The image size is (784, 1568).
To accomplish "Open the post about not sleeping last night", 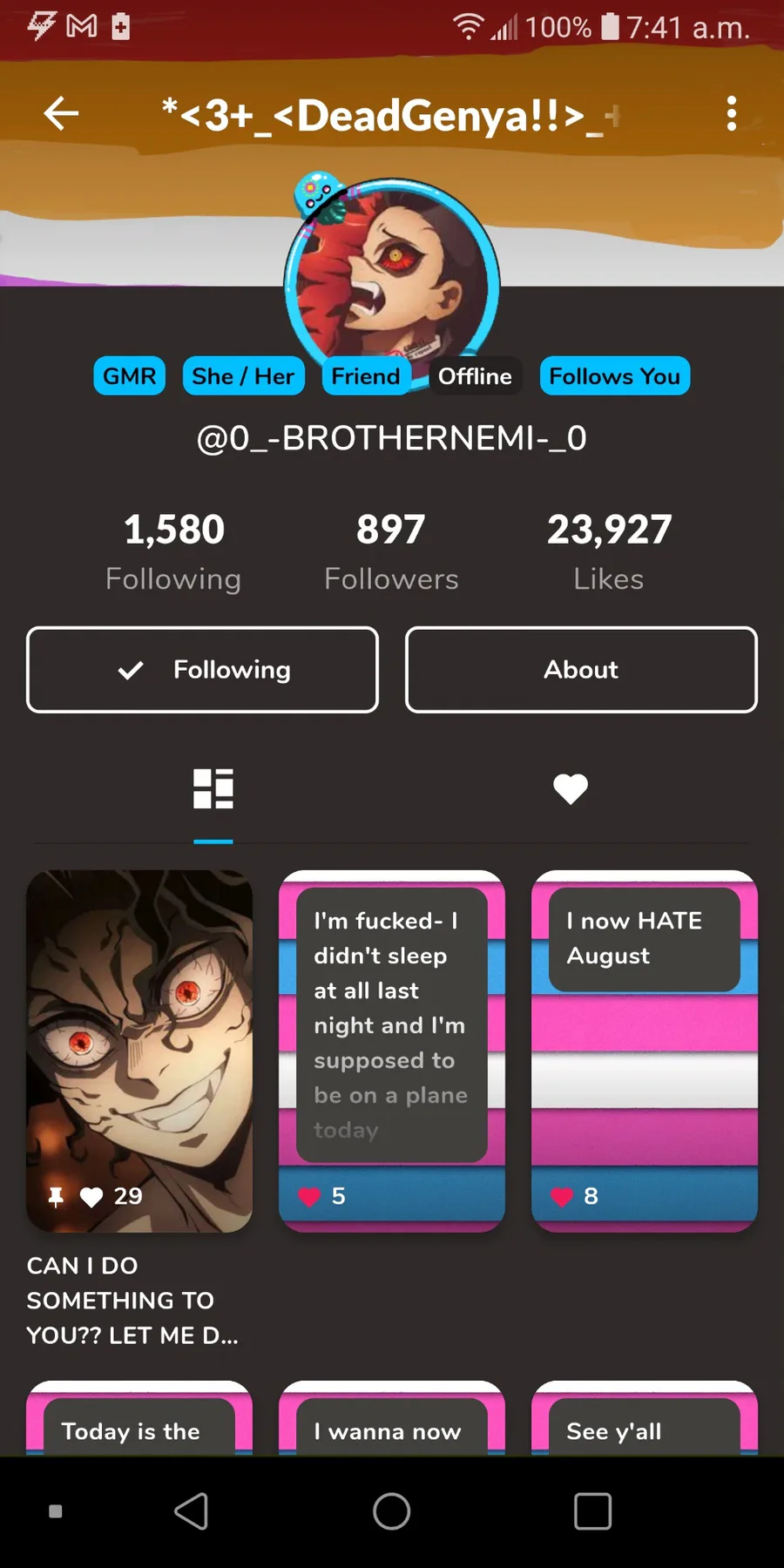I will click(x=392, y=1051).
